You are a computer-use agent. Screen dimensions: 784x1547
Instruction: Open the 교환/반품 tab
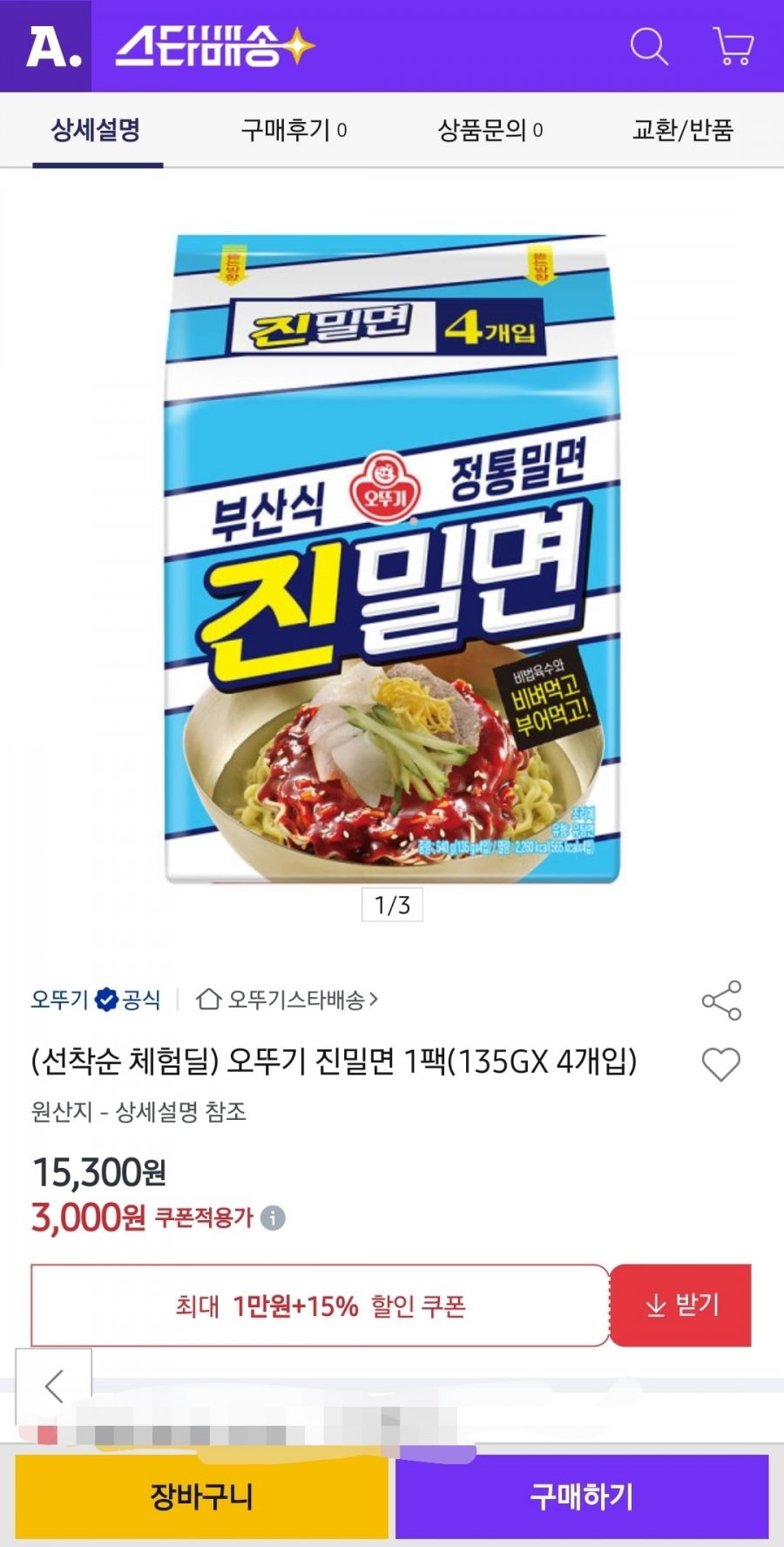pyautogui.click(x=686, y=129)
